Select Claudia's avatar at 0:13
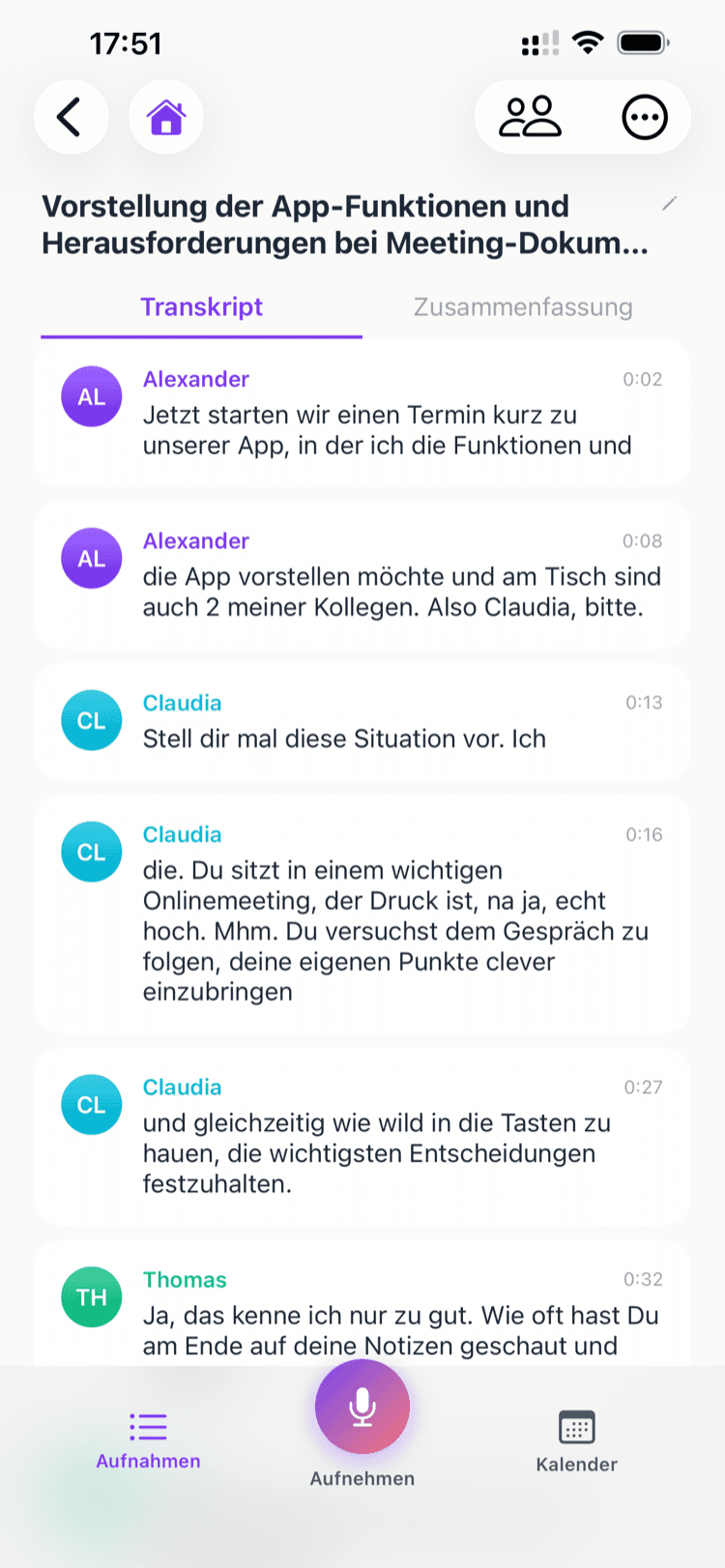This screenshot has width=725, height=1568. (x=91, y=720)
